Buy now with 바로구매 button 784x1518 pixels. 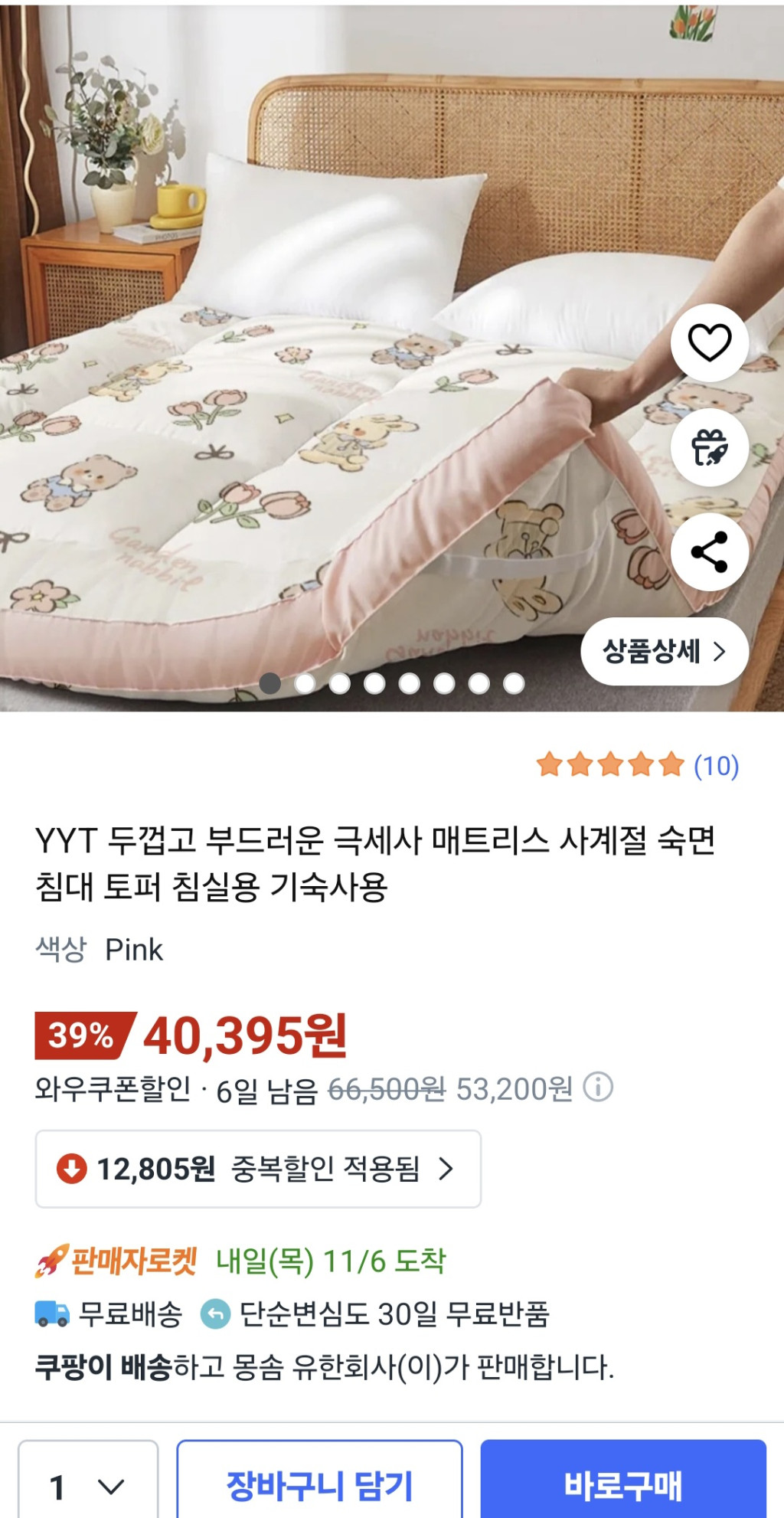coord(622,1486)
